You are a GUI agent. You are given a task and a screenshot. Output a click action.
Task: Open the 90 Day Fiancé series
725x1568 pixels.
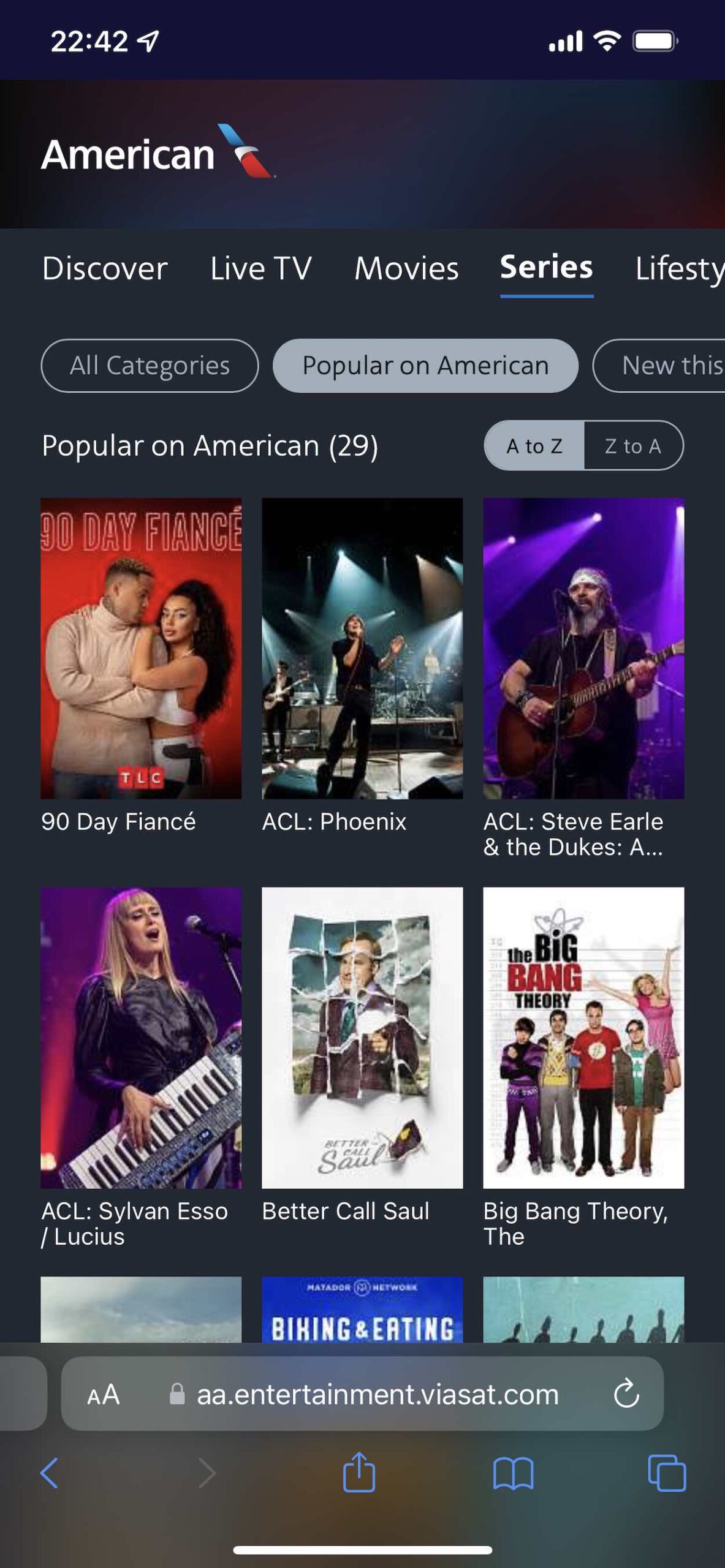point(141,648)
